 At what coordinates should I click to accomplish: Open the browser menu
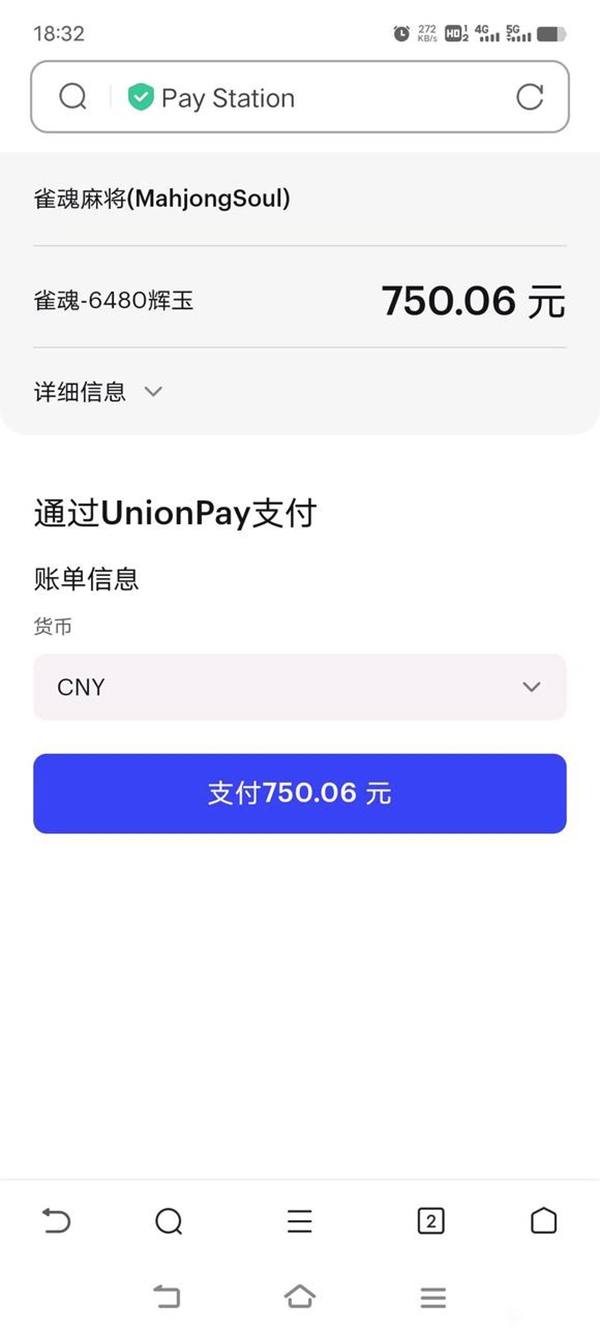(x=300, y=1221)
